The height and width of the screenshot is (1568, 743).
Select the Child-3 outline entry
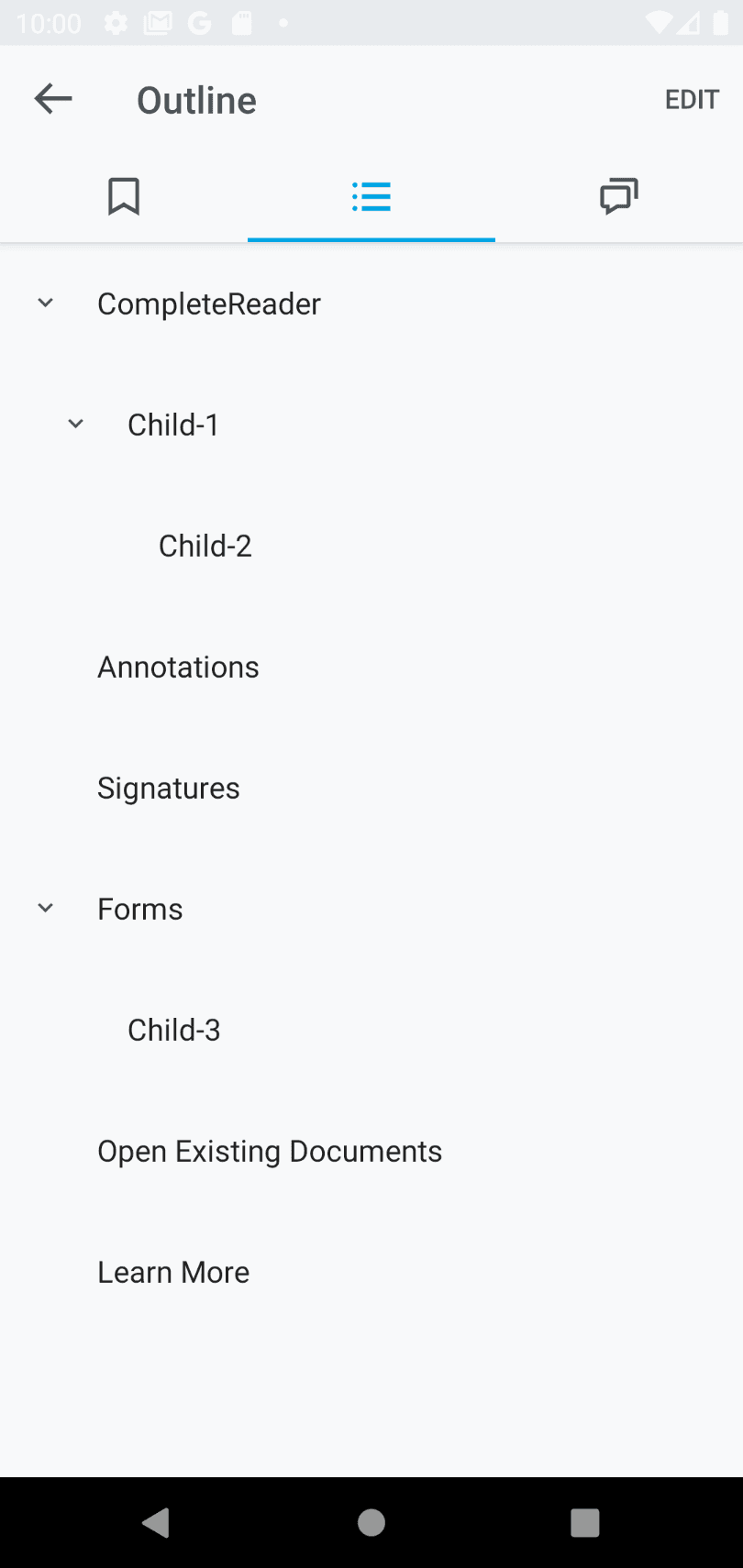point(174,1031)
